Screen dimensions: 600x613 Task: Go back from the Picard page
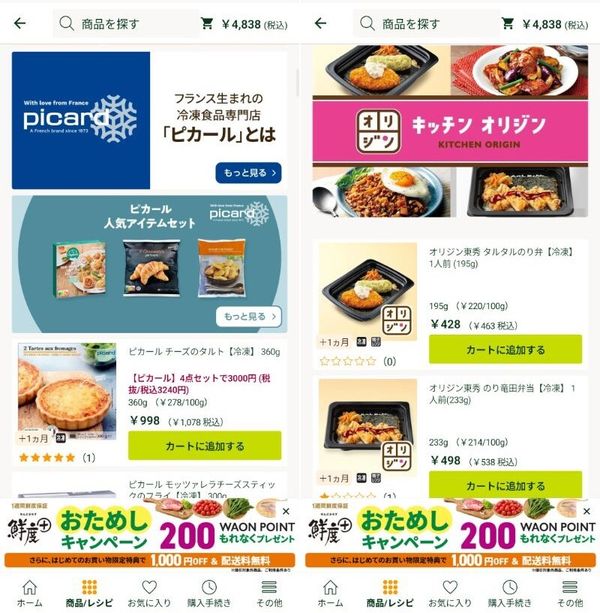pos(20,23)
